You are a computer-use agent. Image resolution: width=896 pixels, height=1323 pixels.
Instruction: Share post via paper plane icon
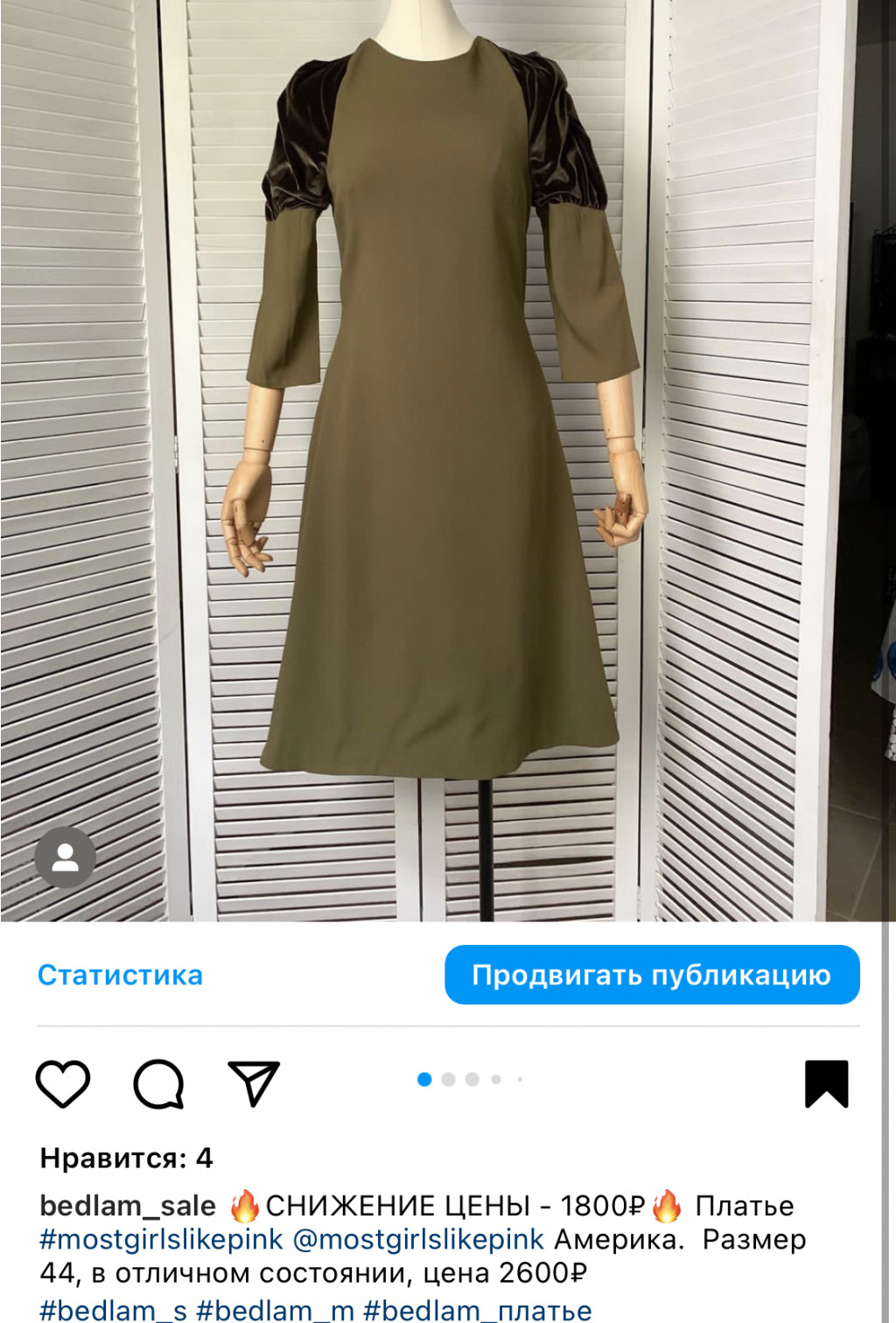254,1084
